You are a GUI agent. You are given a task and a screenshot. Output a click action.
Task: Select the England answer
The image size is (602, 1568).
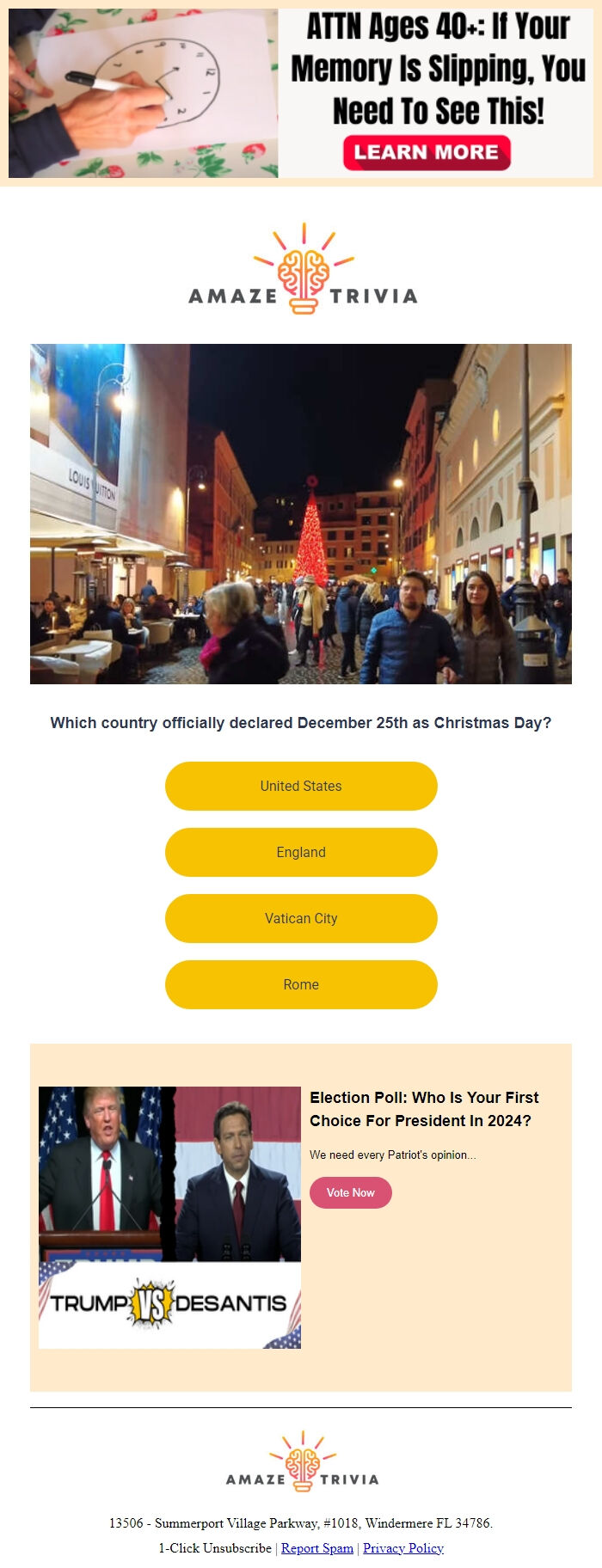pos(301,852)
